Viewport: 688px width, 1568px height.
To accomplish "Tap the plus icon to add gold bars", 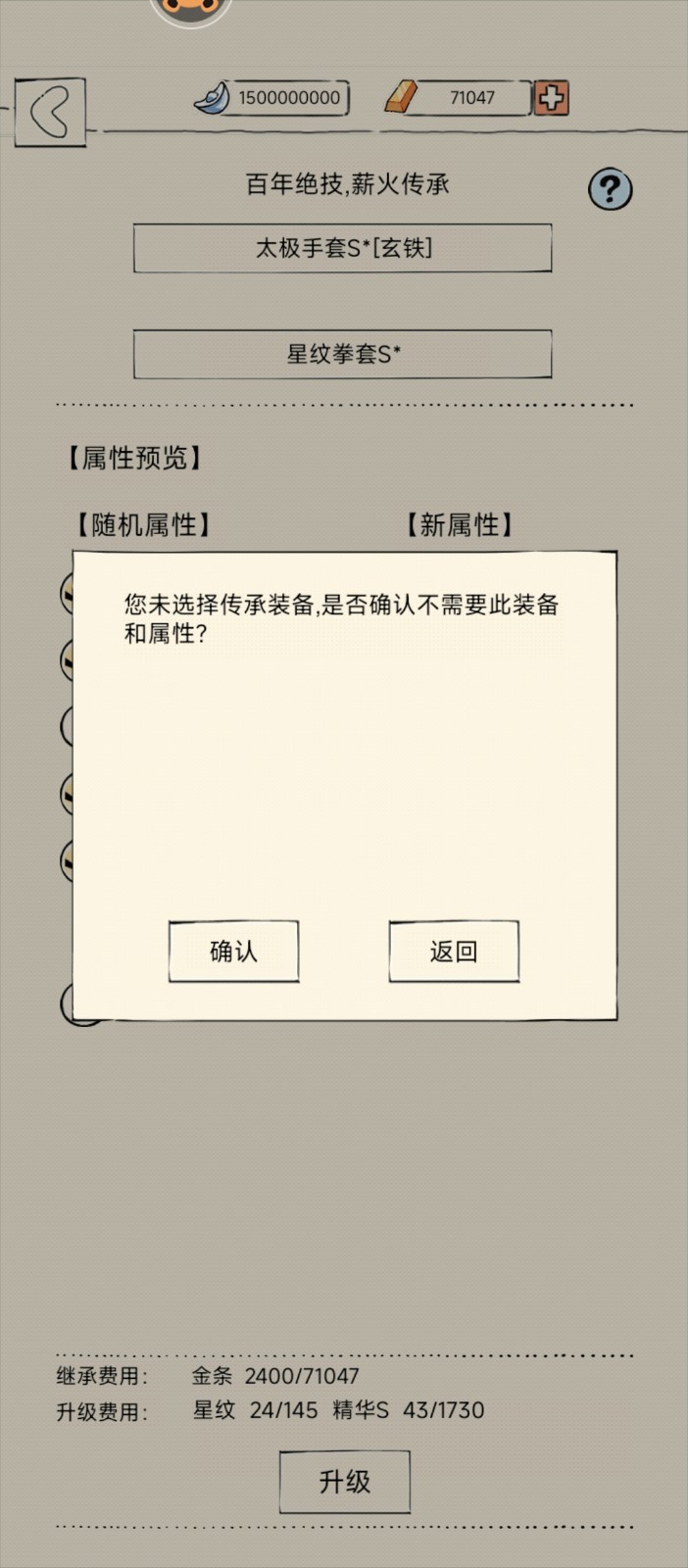I will coord(551,98).
